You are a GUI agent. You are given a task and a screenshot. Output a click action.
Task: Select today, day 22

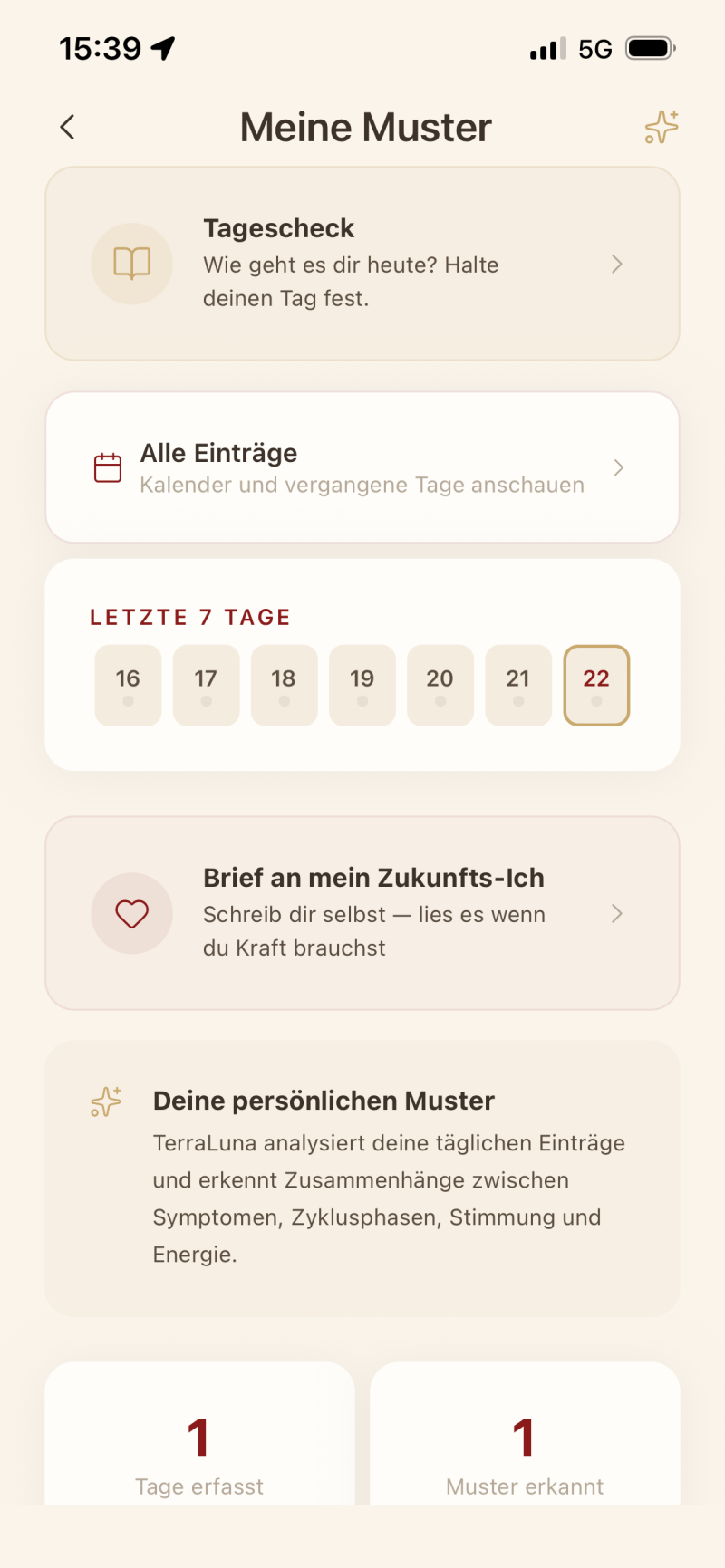596,686
